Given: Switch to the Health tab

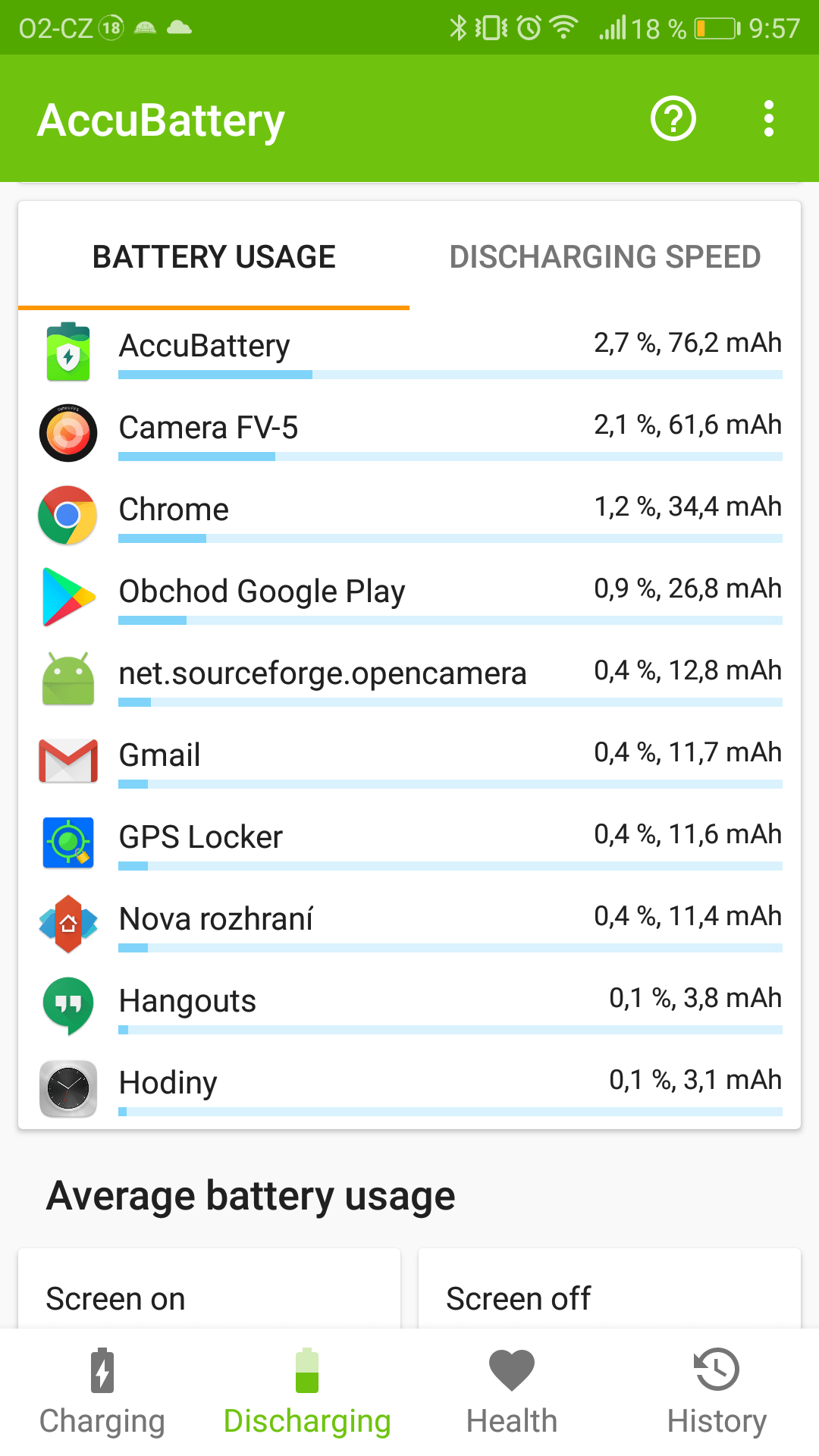Looking at the screenshot, I should coord(512,1392).
